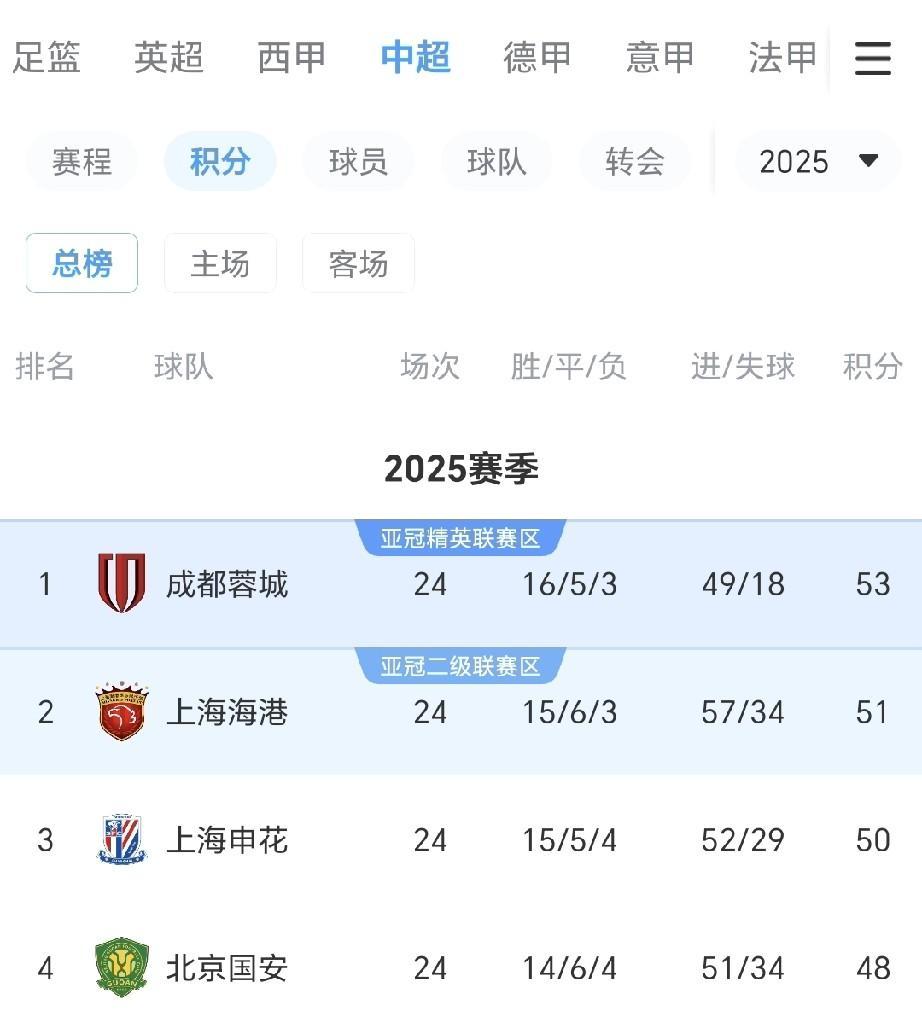
Task: Switch to the 法甲 league tab
Action: tap(781, 59)
